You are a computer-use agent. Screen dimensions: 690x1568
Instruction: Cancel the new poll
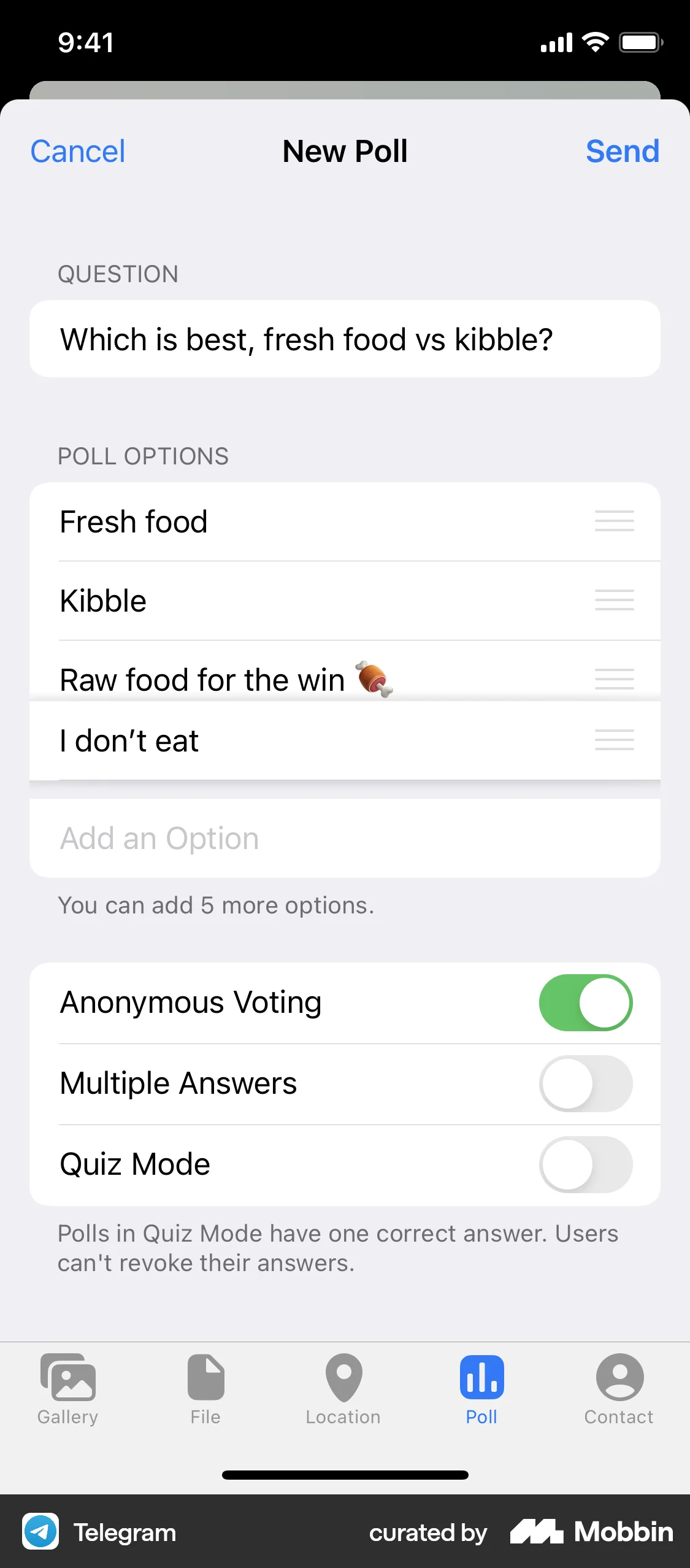coord(77,152)
